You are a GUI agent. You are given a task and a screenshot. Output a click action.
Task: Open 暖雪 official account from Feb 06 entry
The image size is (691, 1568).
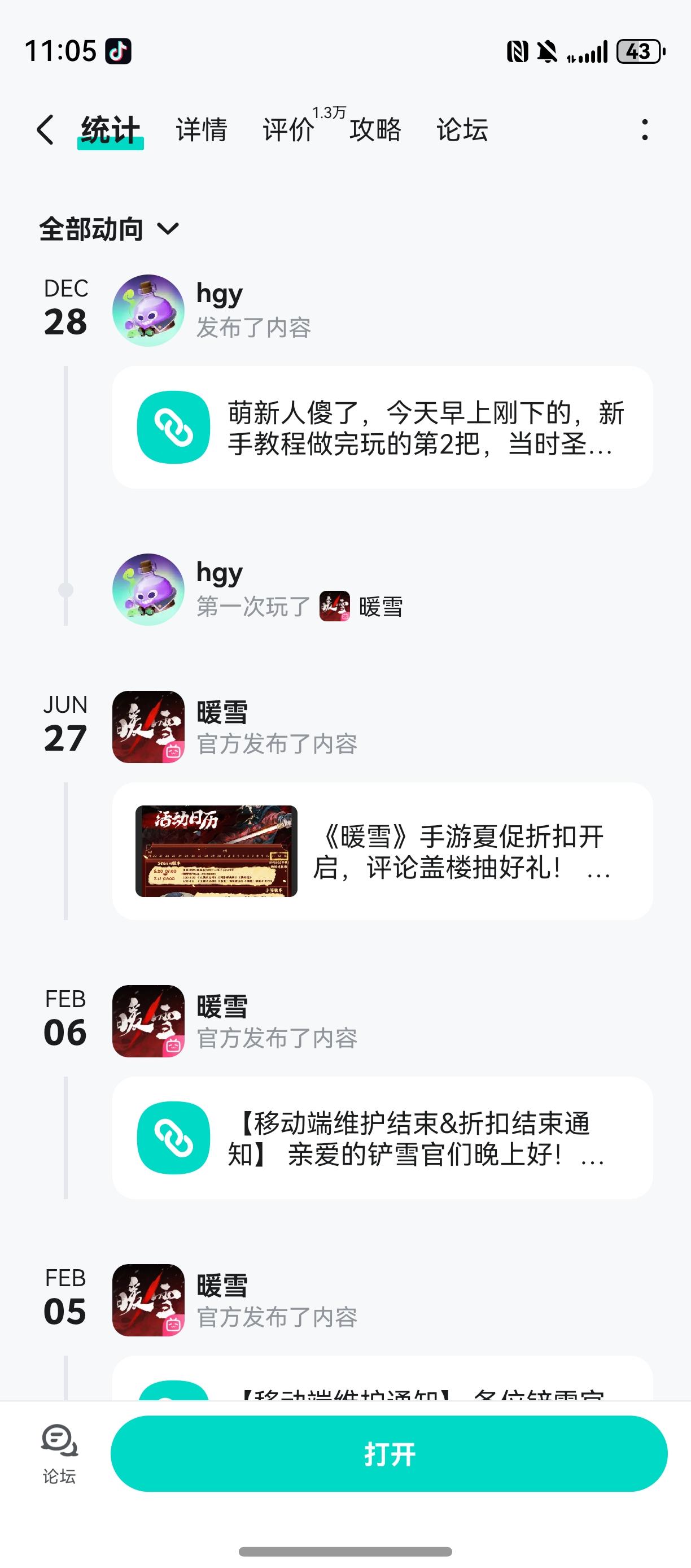tap(148, 1021)
